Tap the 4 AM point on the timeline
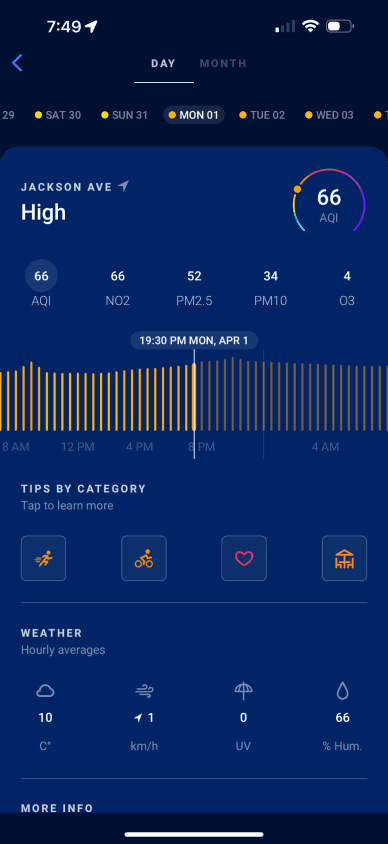 326,447
